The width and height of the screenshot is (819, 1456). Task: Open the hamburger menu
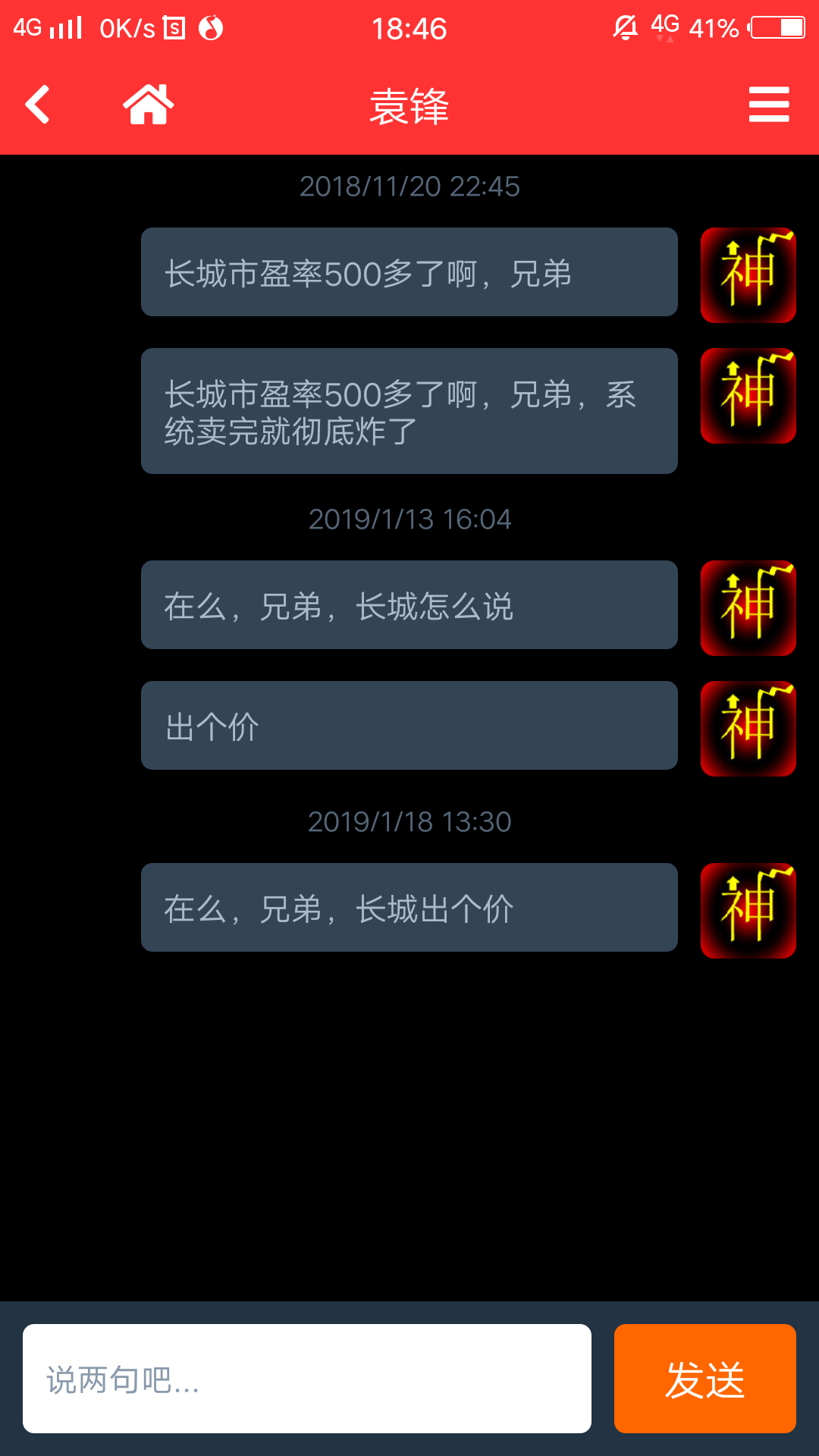[768, 105]
